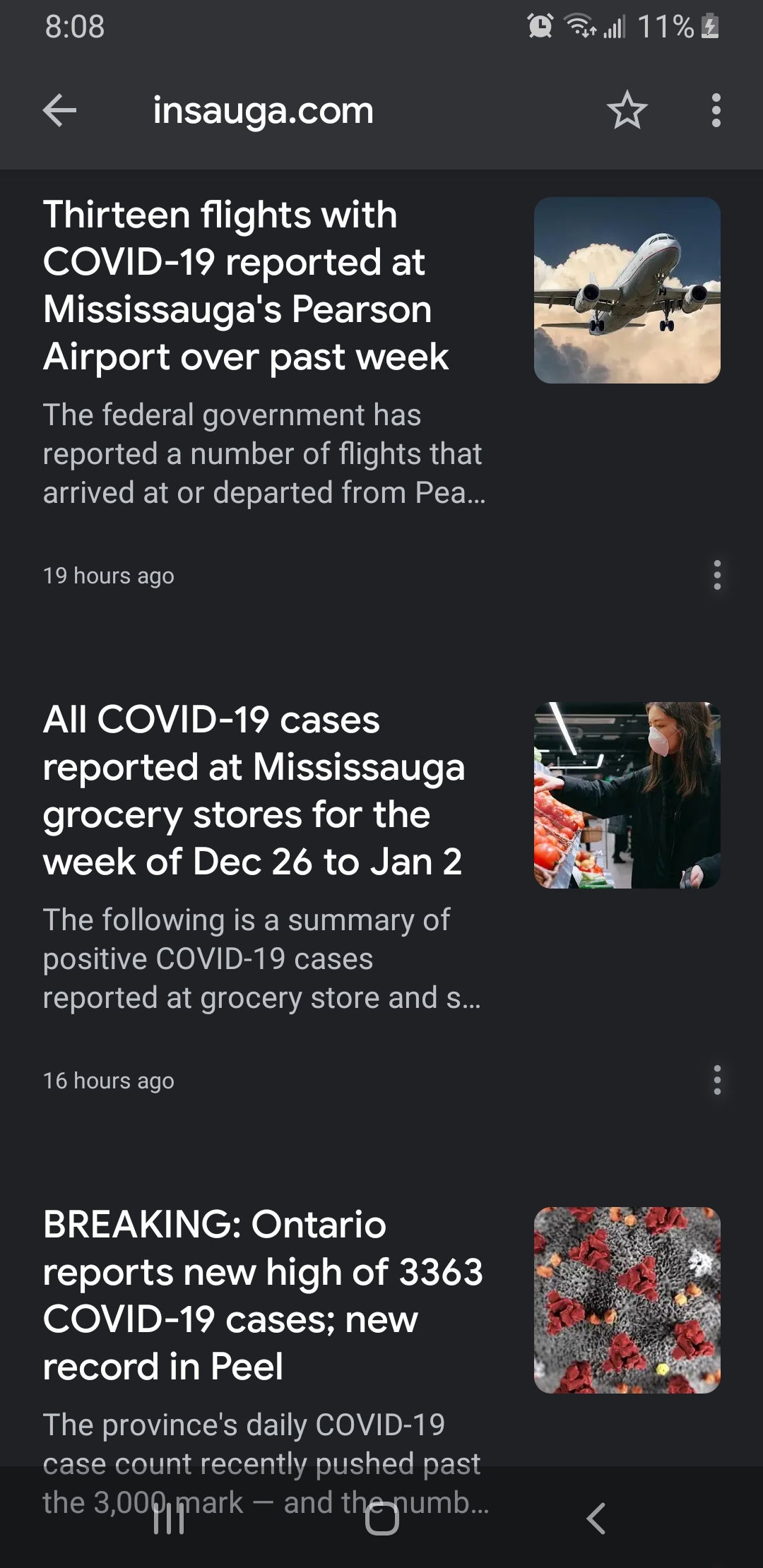Open the Thirteen flights with COVID-19 article
The height and width of the screenshot is (1568, 763).
point(246,285)
